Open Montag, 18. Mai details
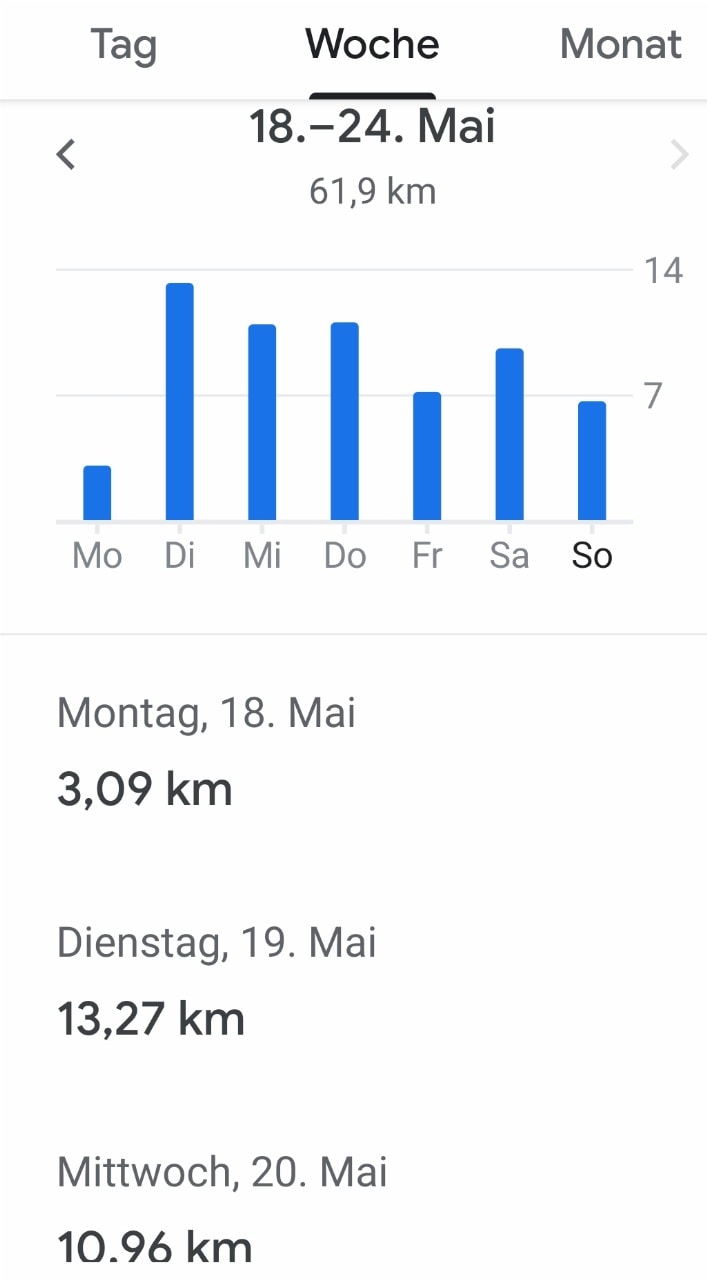The width and height of the screenshot is (707, 1280). pyautogui.click(x=206, y=750)
